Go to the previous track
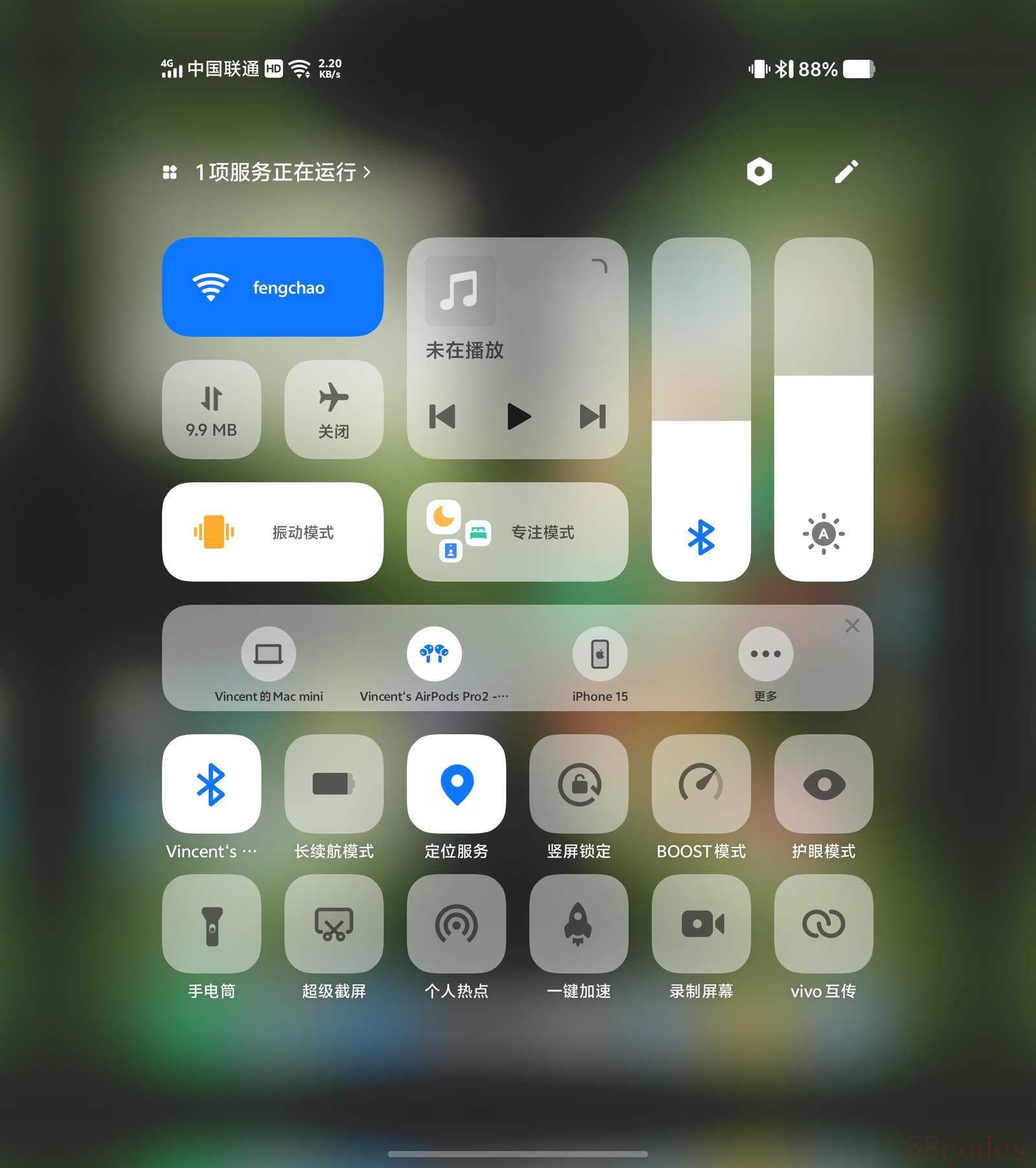Image resolution: width=1036 pixels, height=1168 pixels. click(443, 416)
